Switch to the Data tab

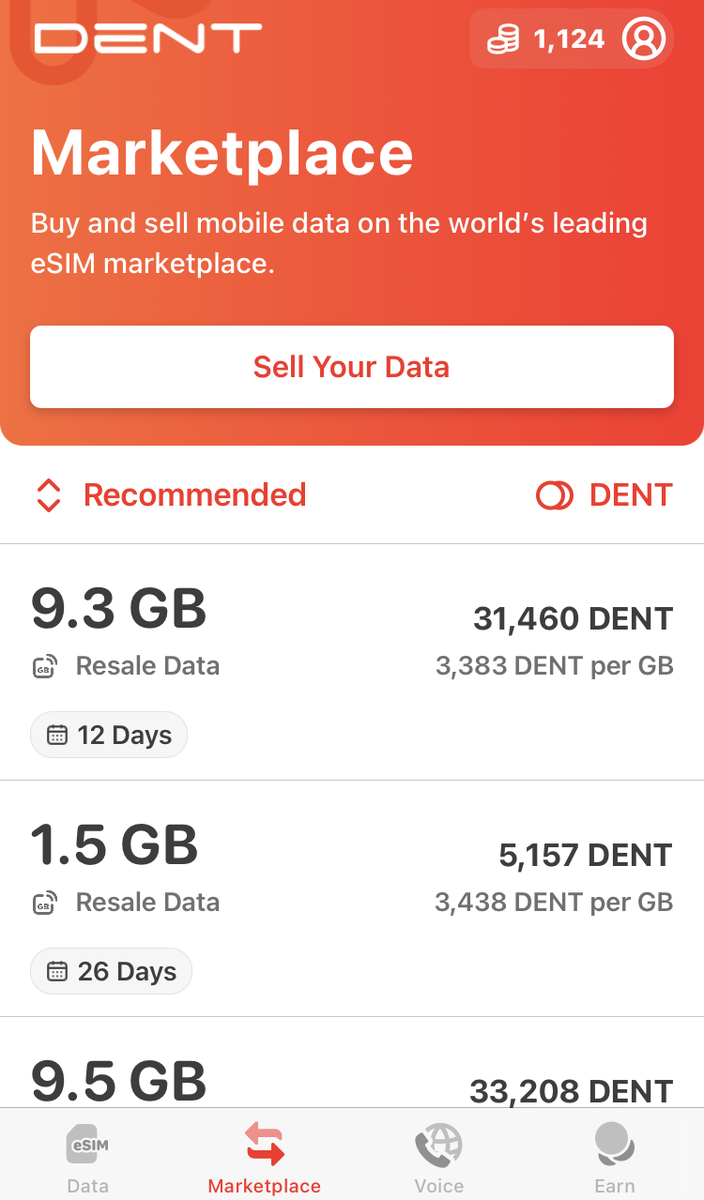(88, 1155)
